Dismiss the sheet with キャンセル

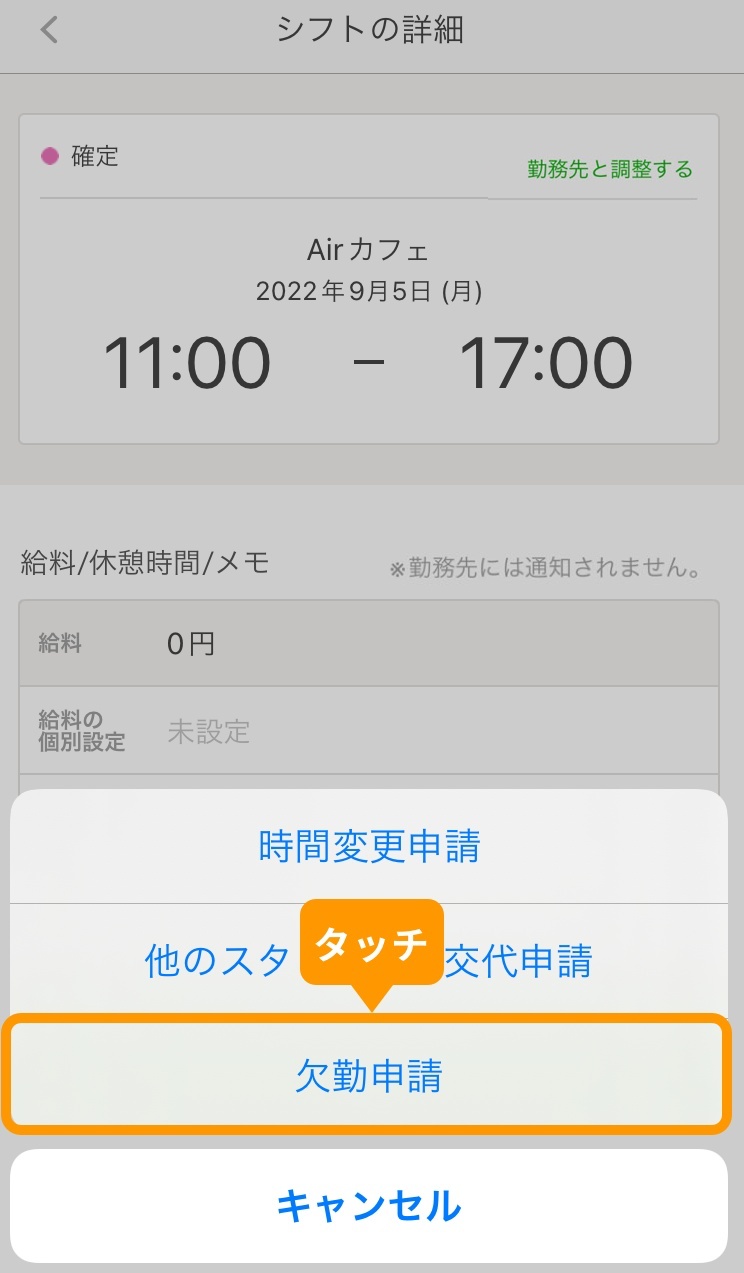369,1205
